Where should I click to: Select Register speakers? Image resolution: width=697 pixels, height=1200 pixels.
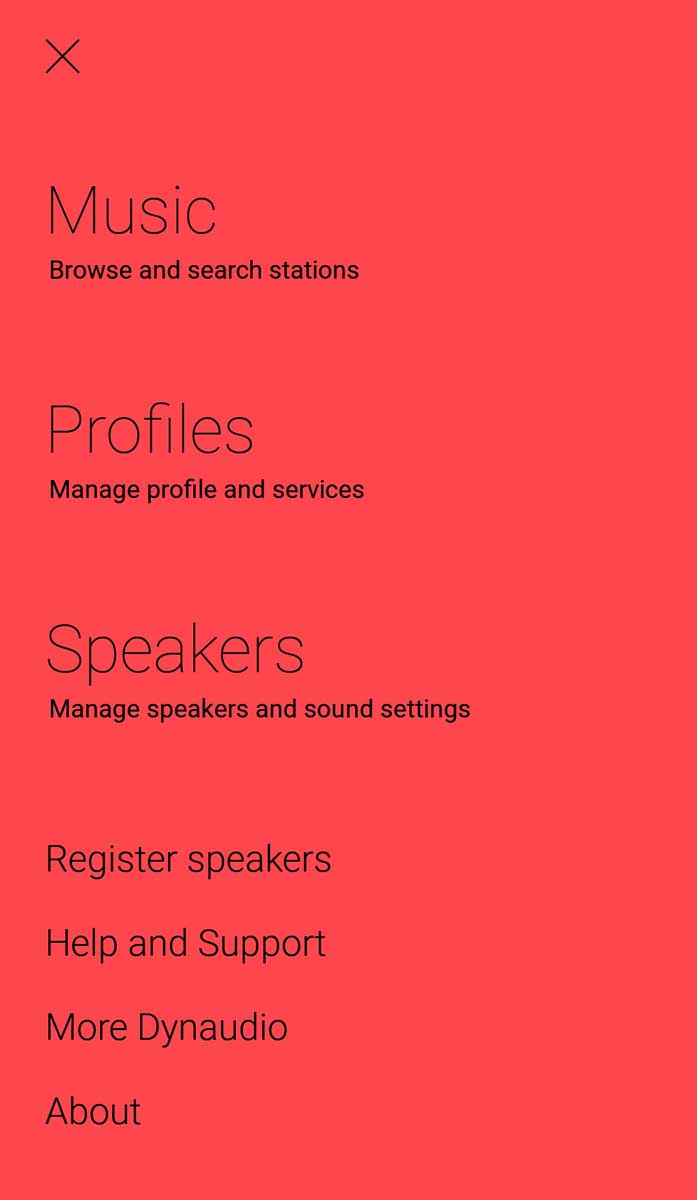(x=188, y=860)
